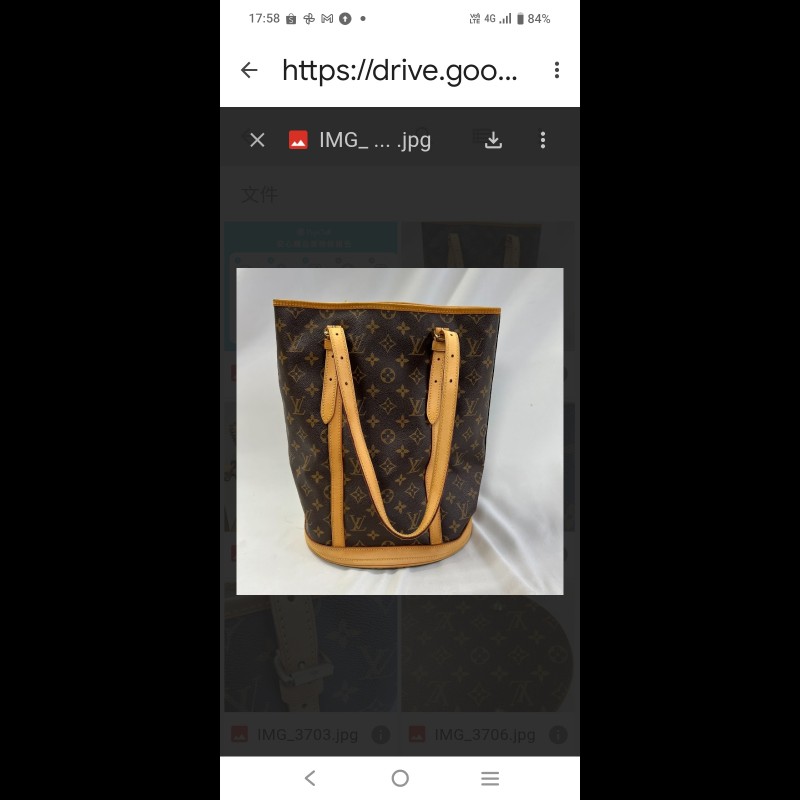
Task: Open the browser overflow menu
Action: pos(556,70)
